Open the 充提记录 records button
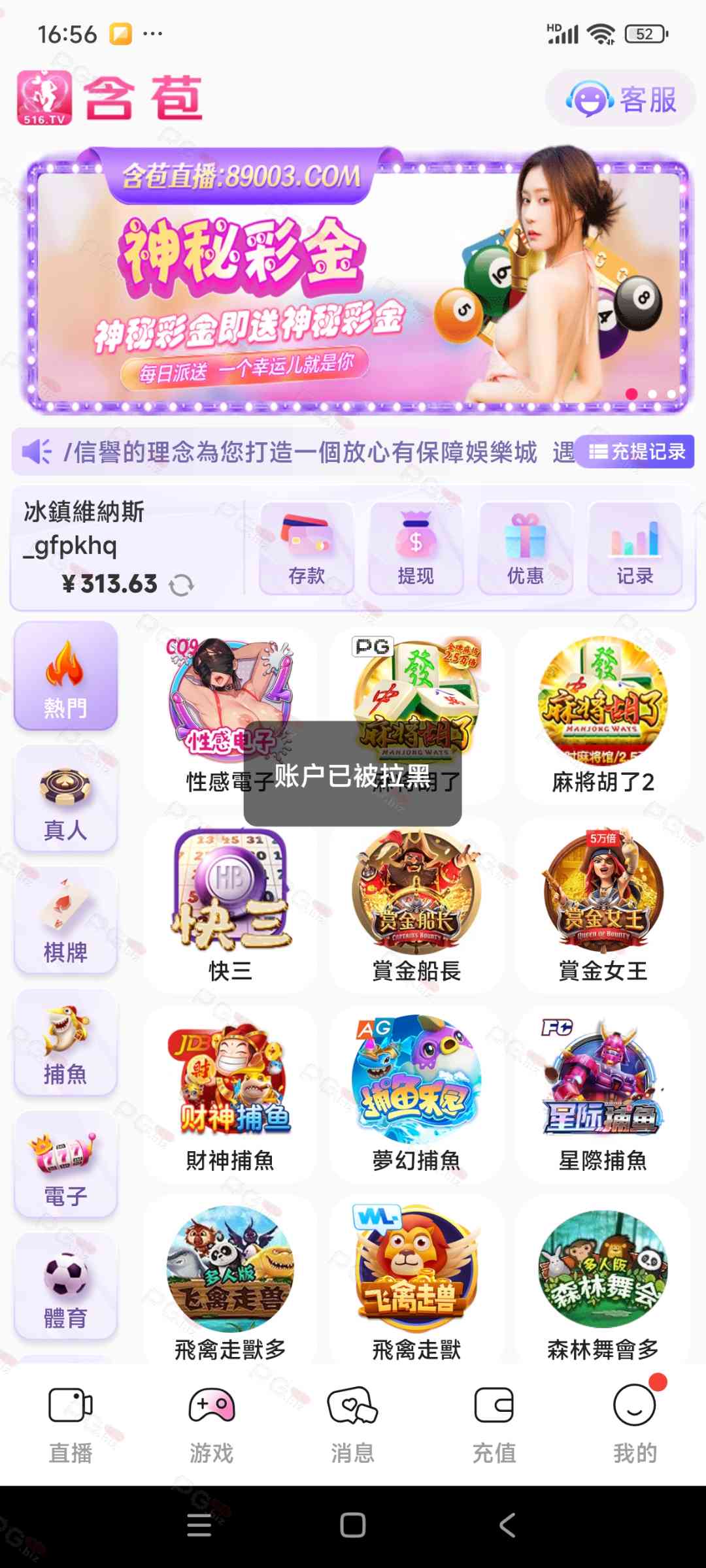 (x=637, y=451)
